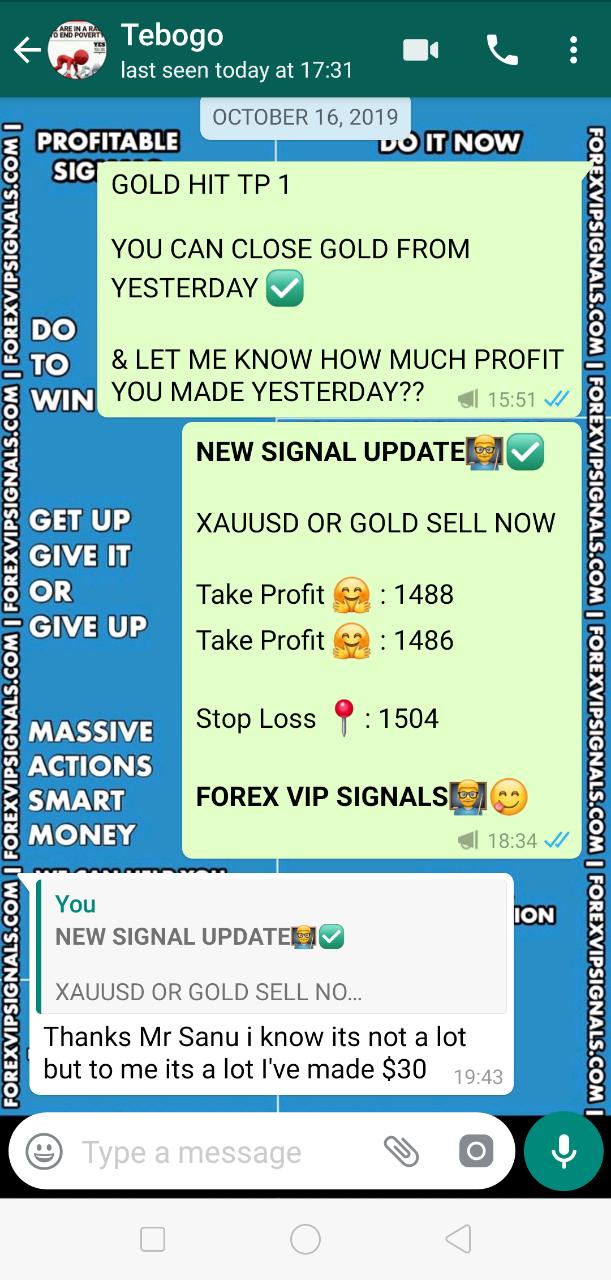This screenshot has width=611, height=1280.
Task: Go back to the chat list
Action: 27,50
